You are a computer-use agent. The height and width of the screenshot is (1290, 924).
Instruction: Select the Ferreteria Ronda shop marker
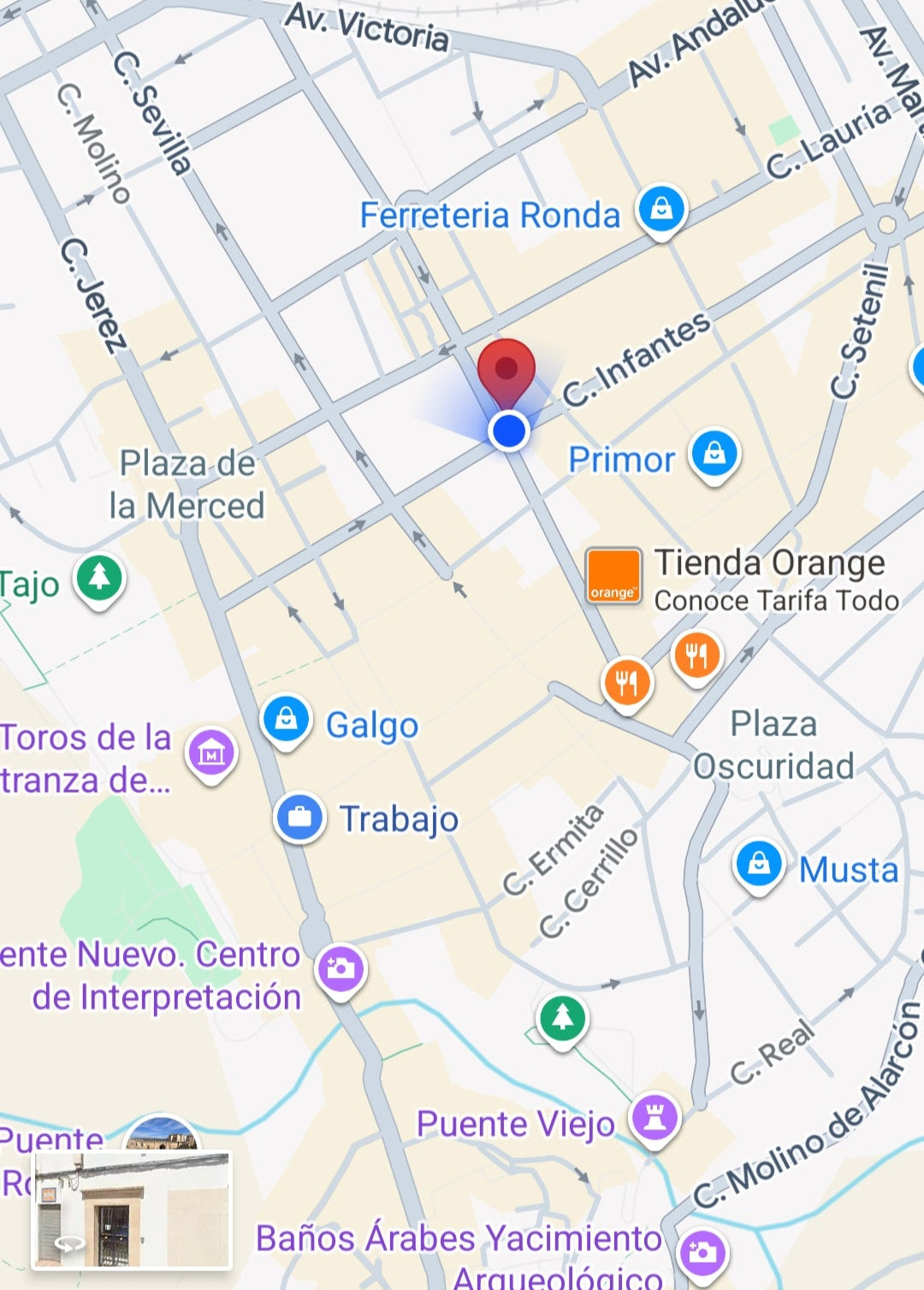[661, 209]
